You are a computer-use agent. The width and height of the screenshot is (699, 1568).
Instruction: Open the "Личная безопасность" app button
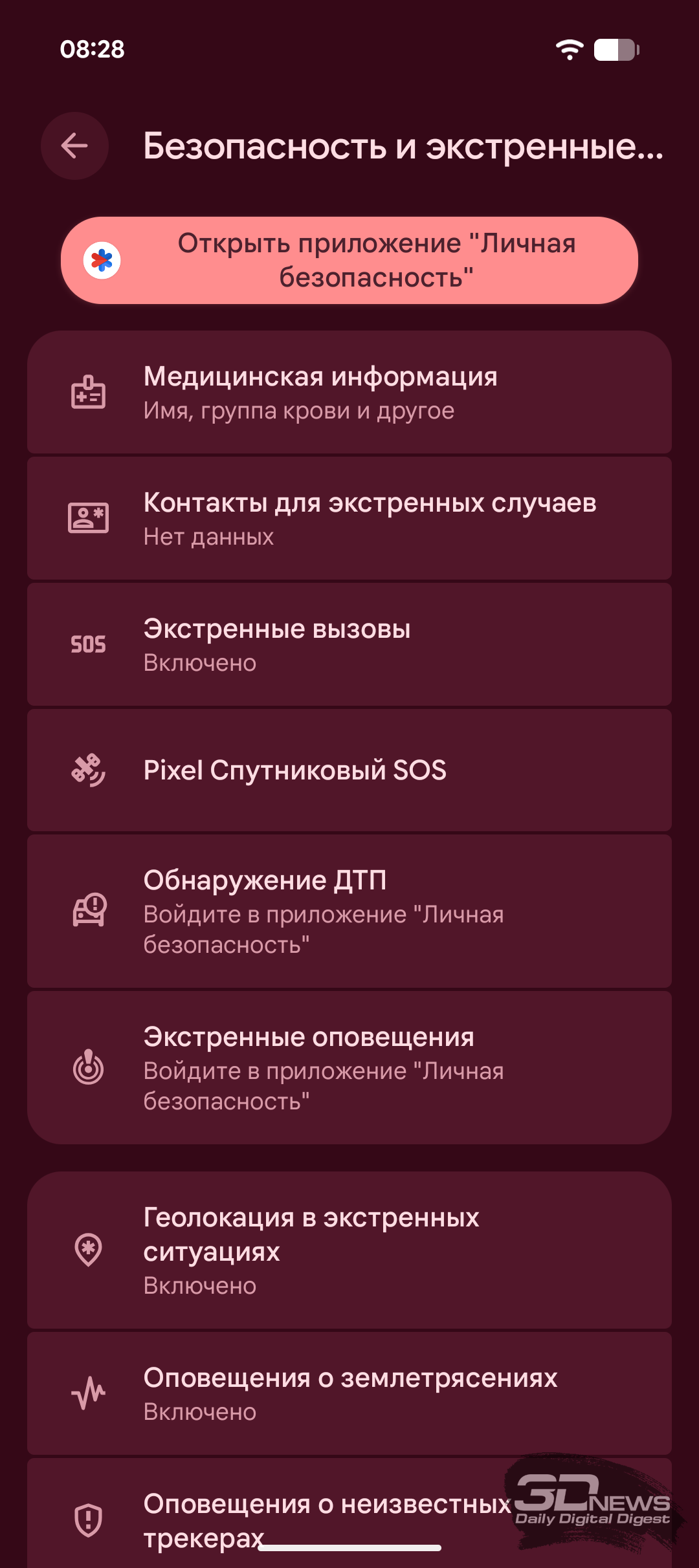click(349, 260)
